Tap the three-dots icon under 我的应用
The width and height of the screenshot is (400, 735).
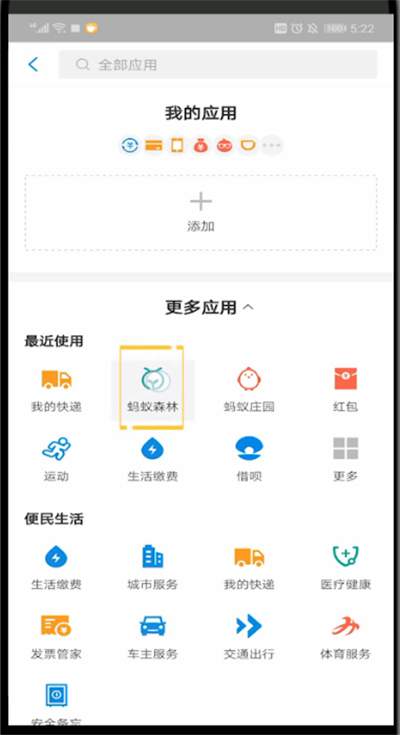click(272, 145)
